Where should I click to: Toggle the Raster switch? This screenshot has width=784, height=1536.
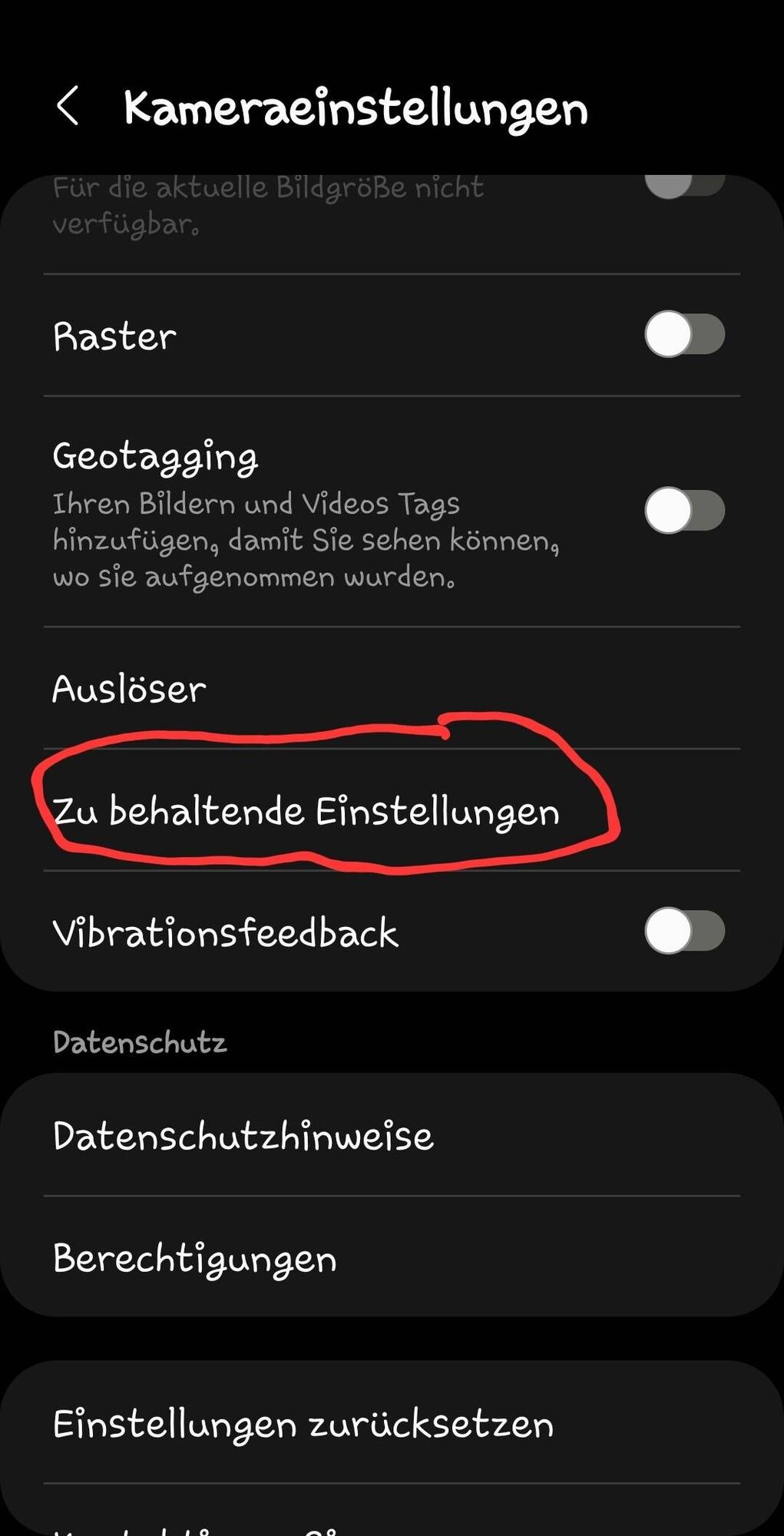(x=684, y=335)
